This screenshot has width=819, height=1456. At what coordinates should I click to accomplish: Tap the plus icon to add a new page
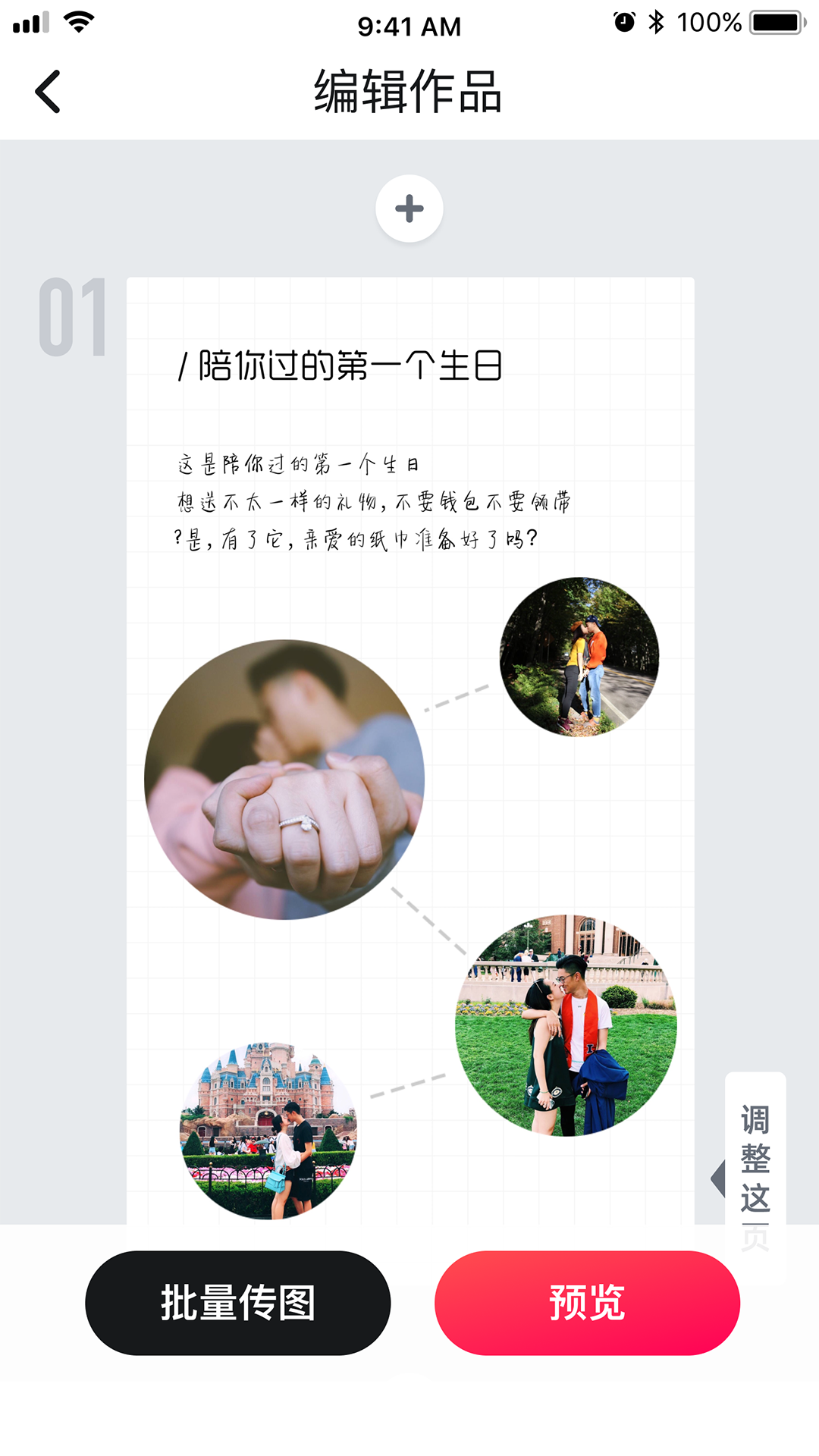coord(409,209)
